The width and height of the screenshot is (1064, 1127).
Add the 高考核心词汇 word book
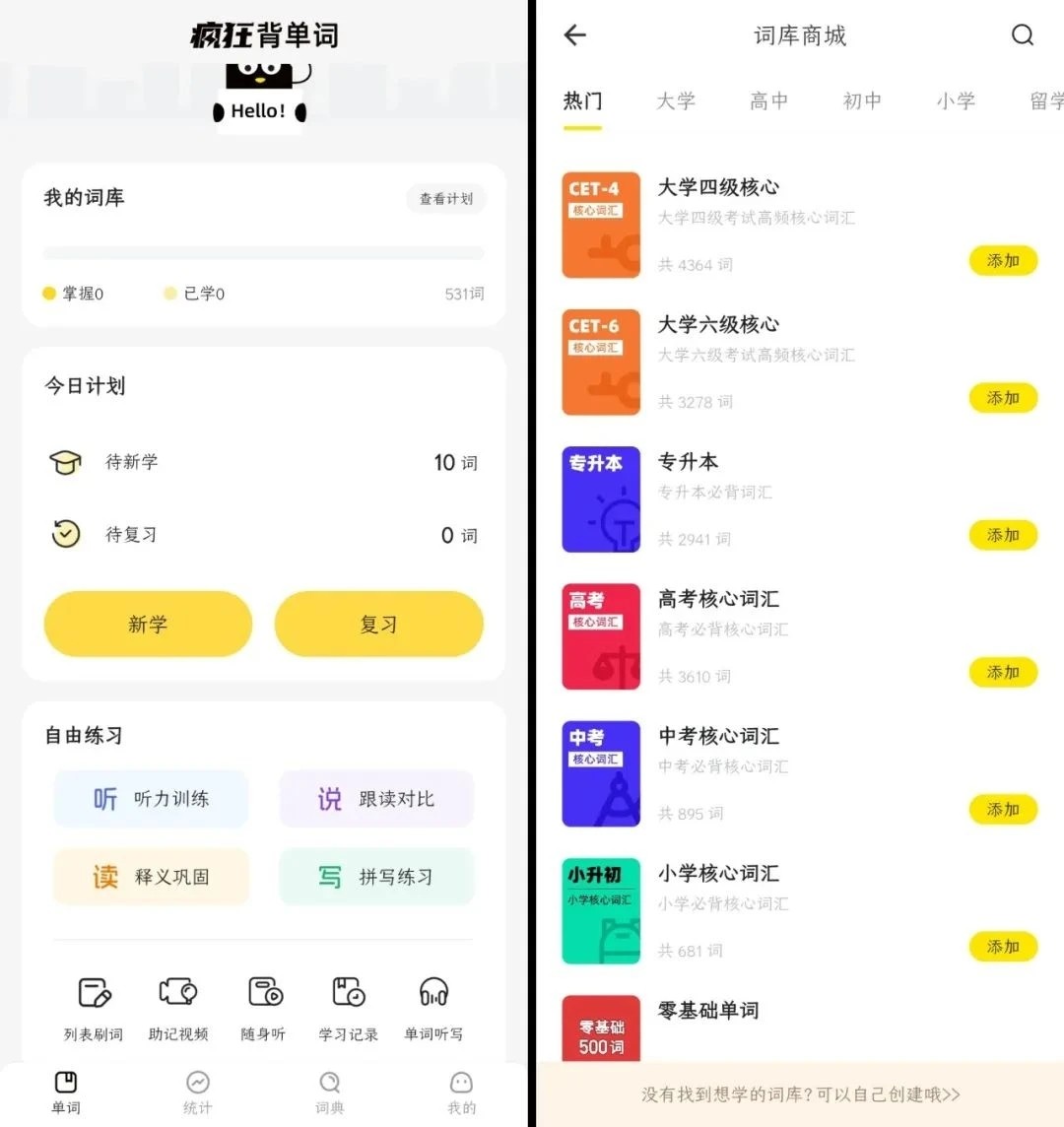1003,673
